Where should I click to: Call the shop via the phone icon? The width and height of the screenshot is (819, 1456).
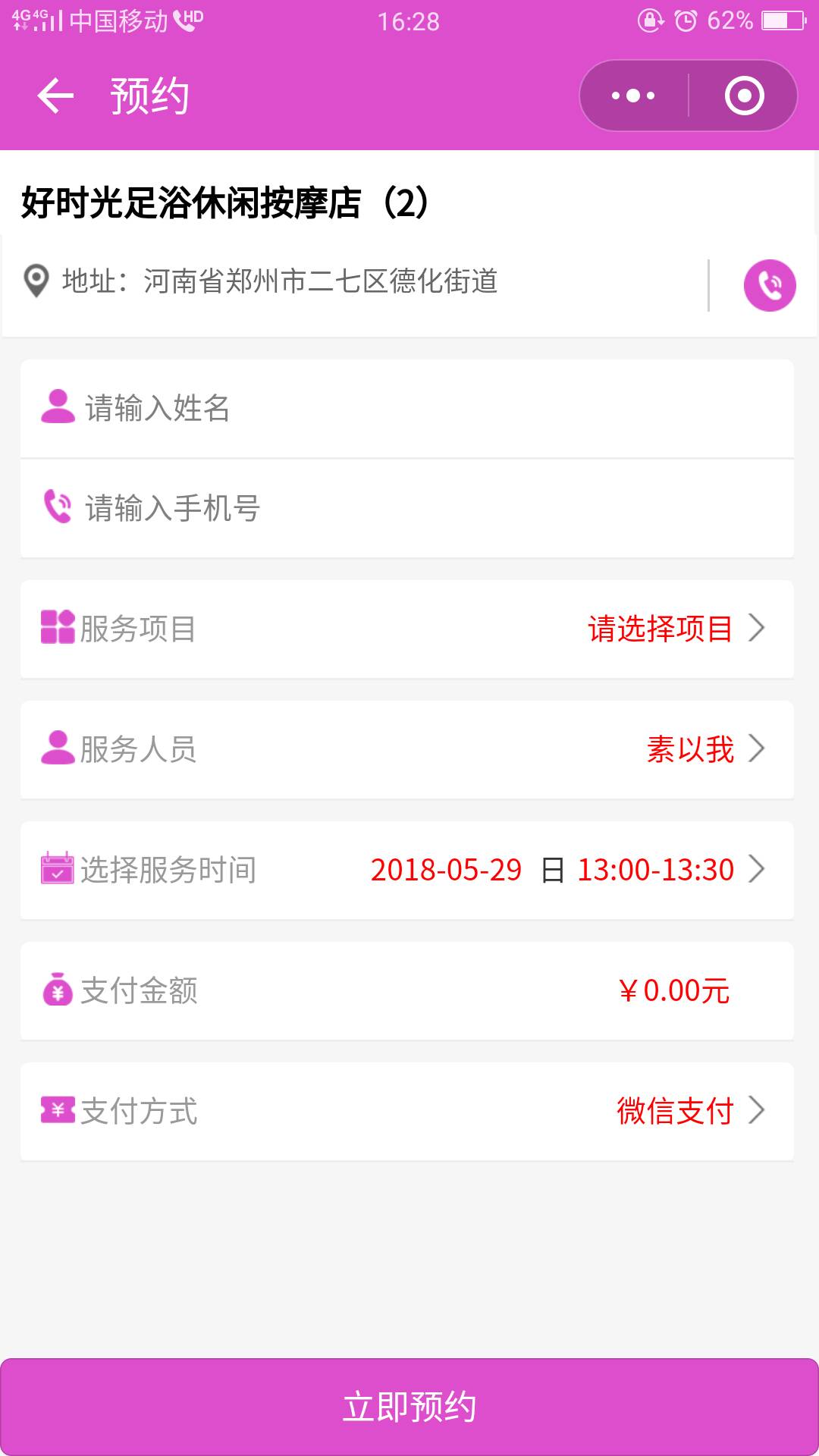point(769,286)
